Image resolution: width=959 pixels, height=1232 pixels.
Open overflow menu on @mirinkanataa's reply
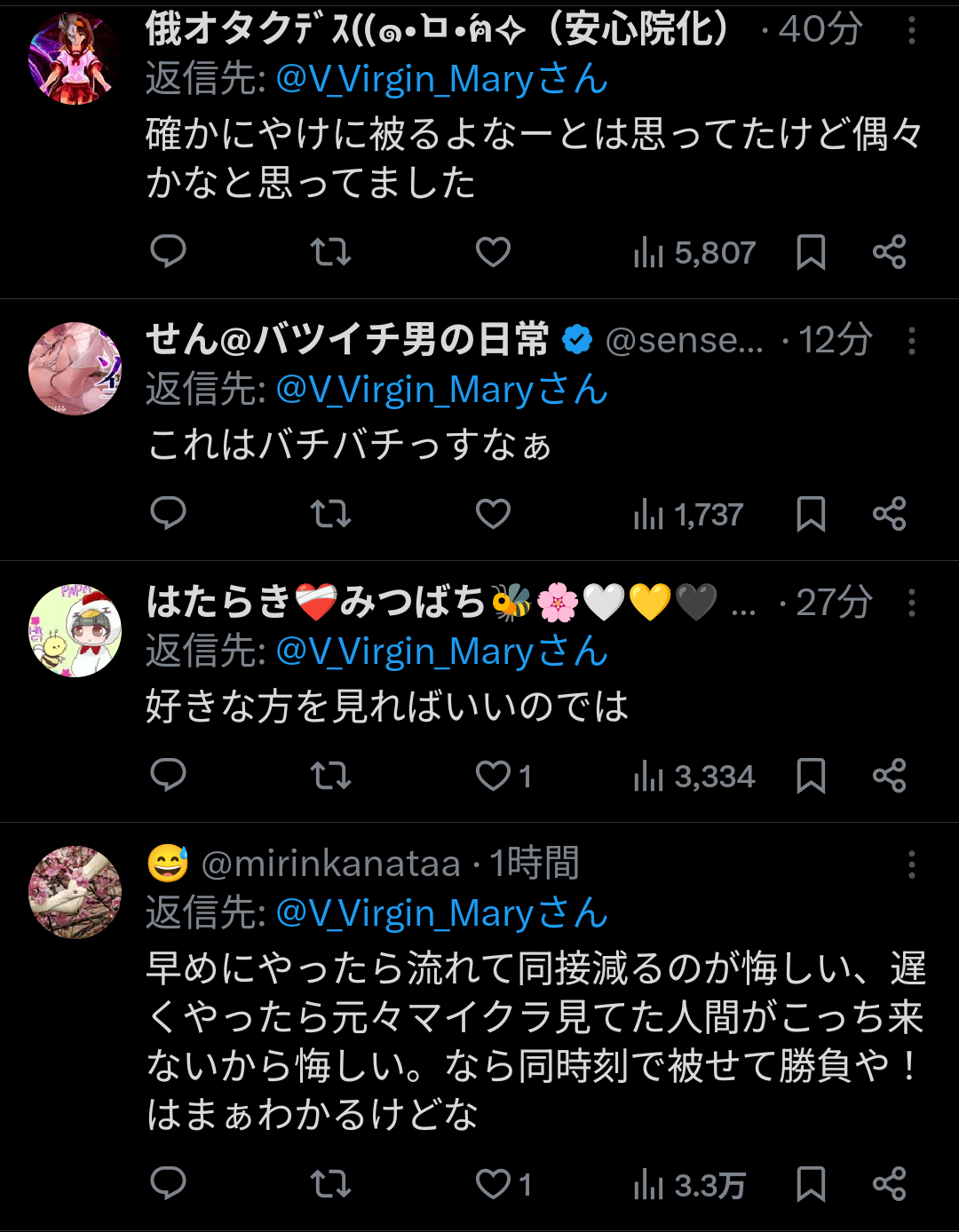(x=912, y=865)
